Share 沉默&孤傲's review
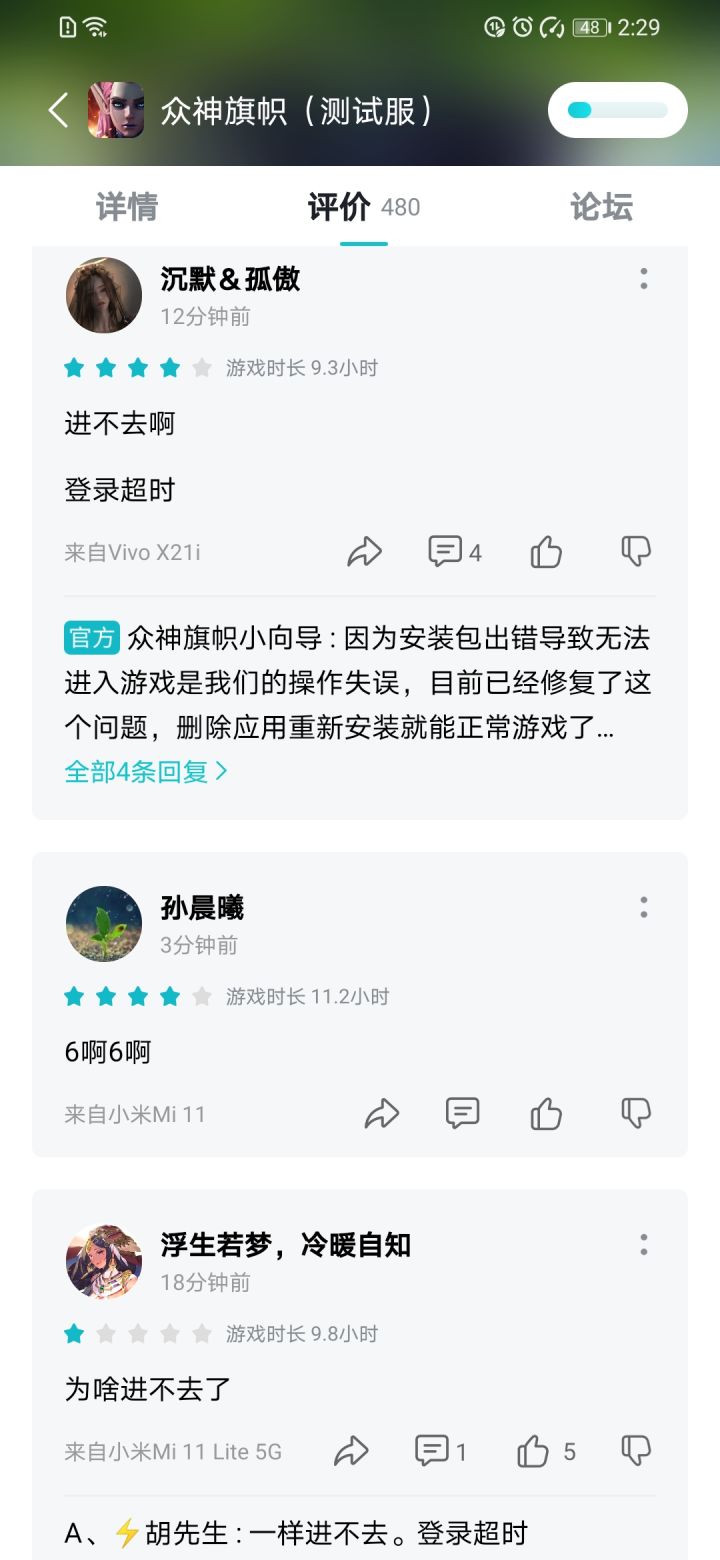The height and width of the screenshot is (1560, 720). pyautogui.click(x=364, y=551)
